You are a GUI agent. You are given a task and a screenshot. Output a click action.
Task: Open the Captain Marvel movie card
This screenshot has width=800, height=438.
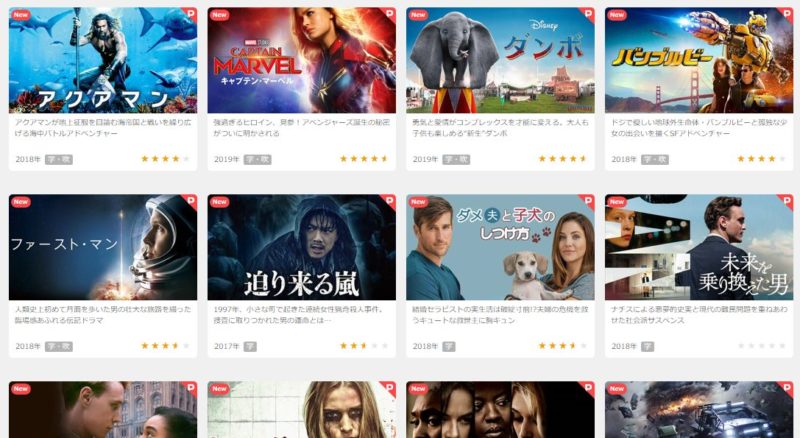pyautogui.click(x=302, y=62)
